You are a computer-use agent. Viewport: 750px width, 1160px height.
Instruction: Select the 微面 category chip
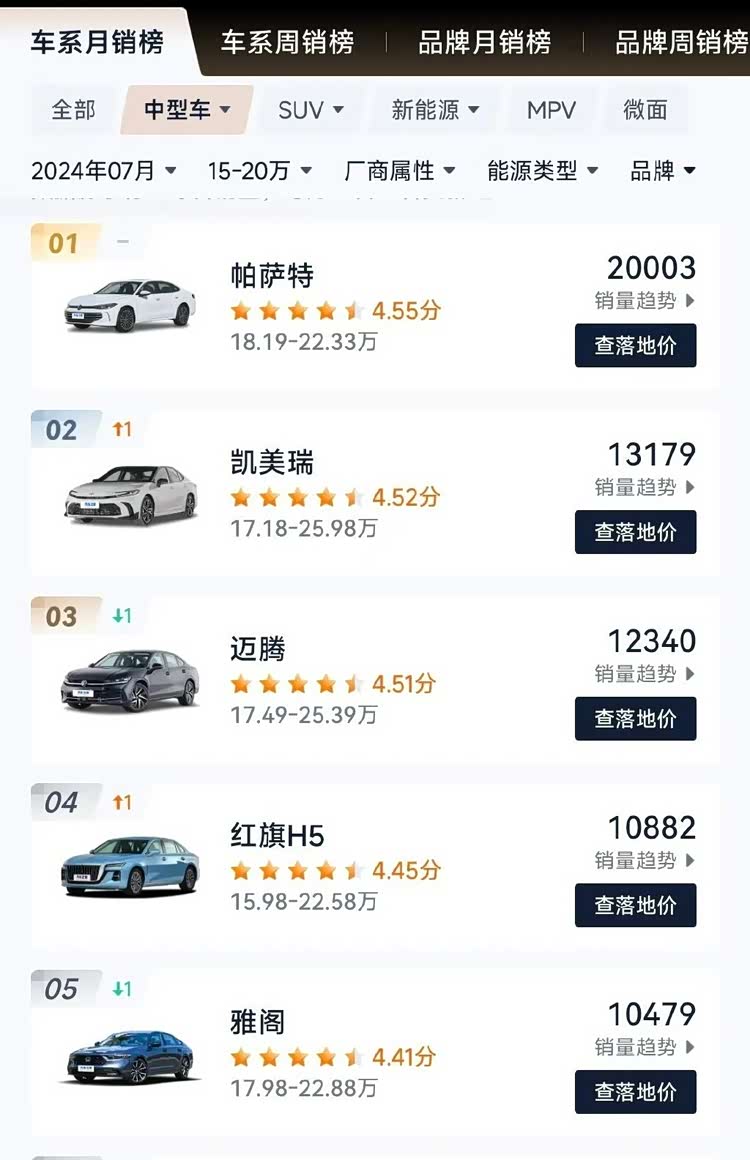(645, 110)
